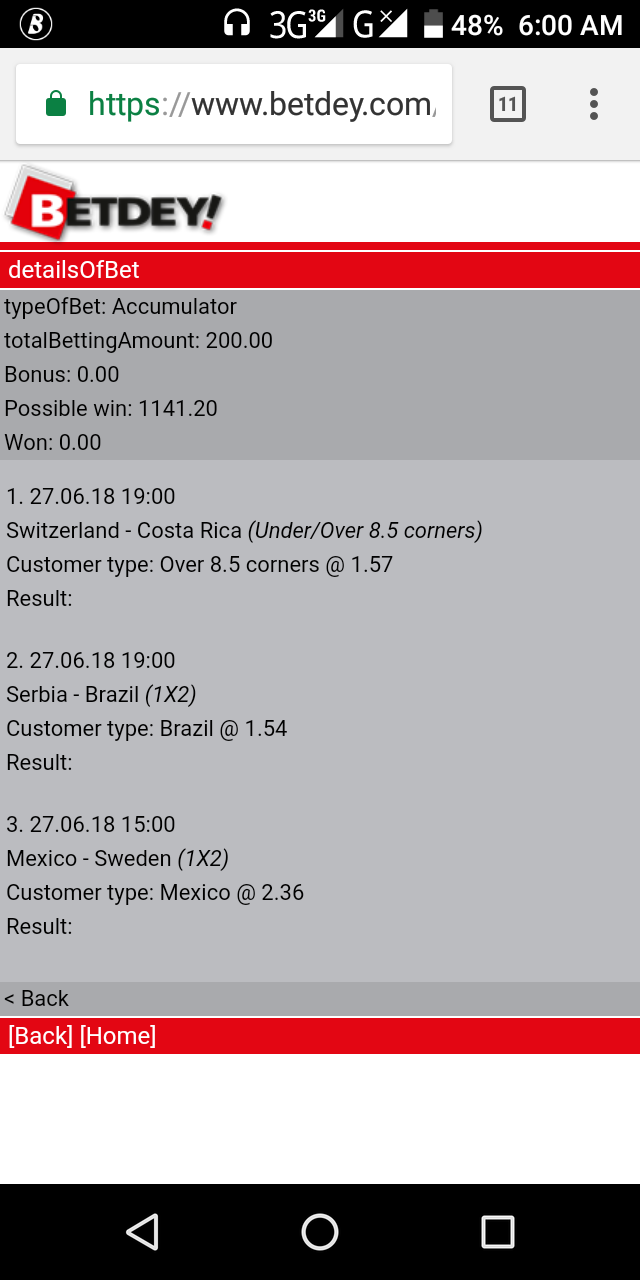Go to the Android home screen
This screenshot has width=640, height=1280.
tap(320, 1232)
